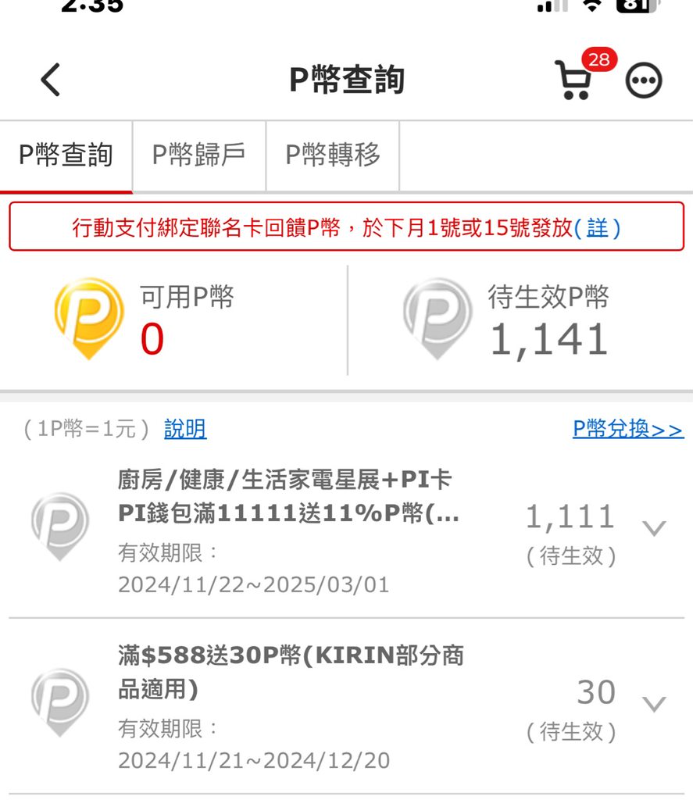Go back using the header arrow
This screenshot has width=693, height=800.
pyautogui.click(x=51, y=80)
